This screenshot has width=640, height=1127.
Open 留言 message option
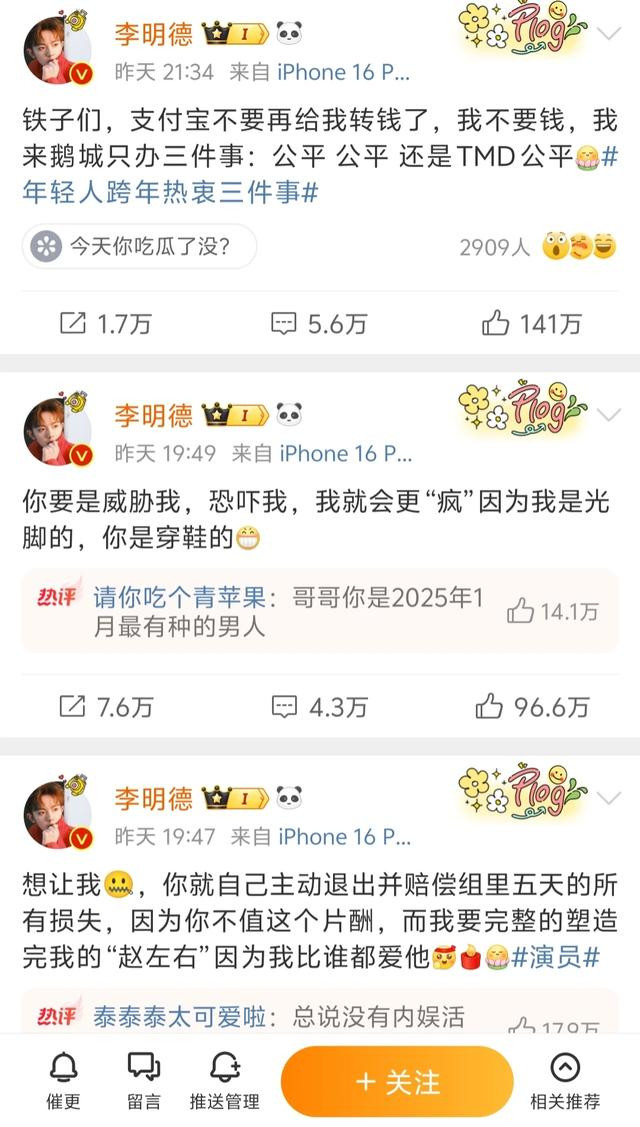pyautogui.click(x=144, y=1082)
